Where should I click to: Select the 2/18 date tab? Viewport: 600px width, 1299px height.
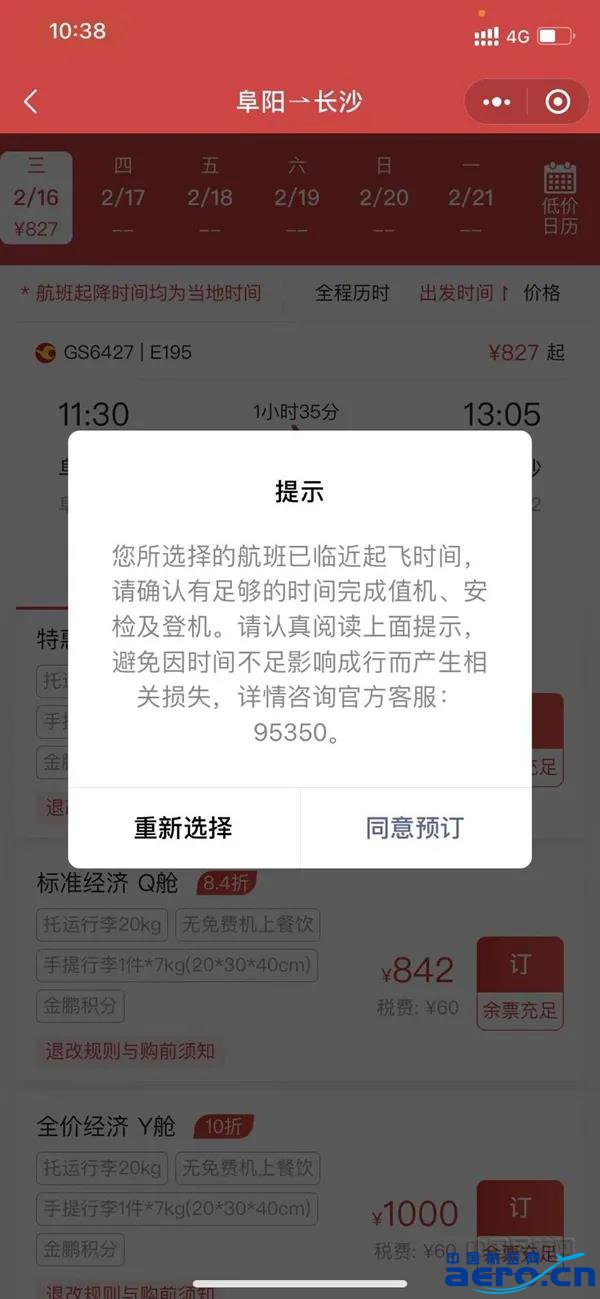click(210, 197)
